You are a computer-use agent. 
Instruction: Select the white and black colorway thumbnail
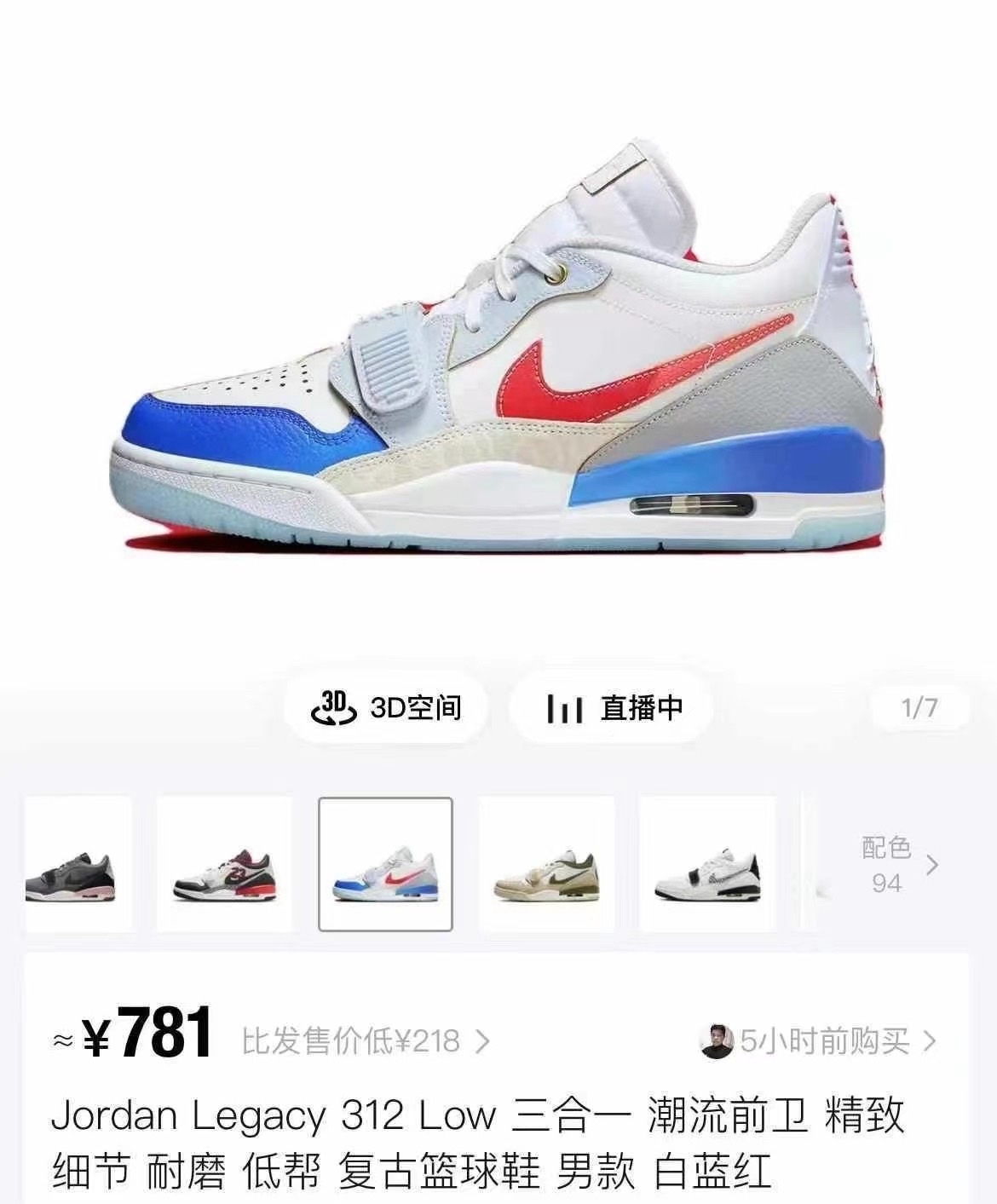click(707, 865)
